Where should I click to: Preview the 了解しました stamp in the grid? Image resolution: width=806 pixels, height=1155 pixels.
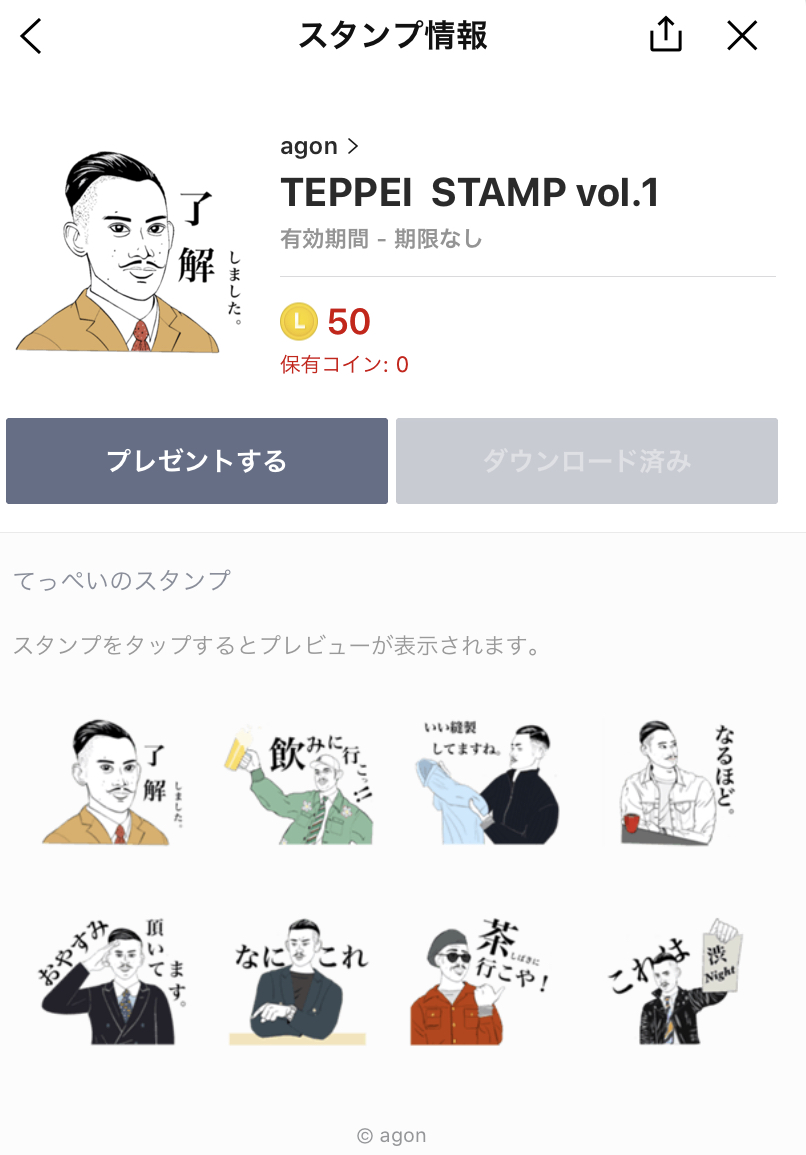tap(115, 782)
